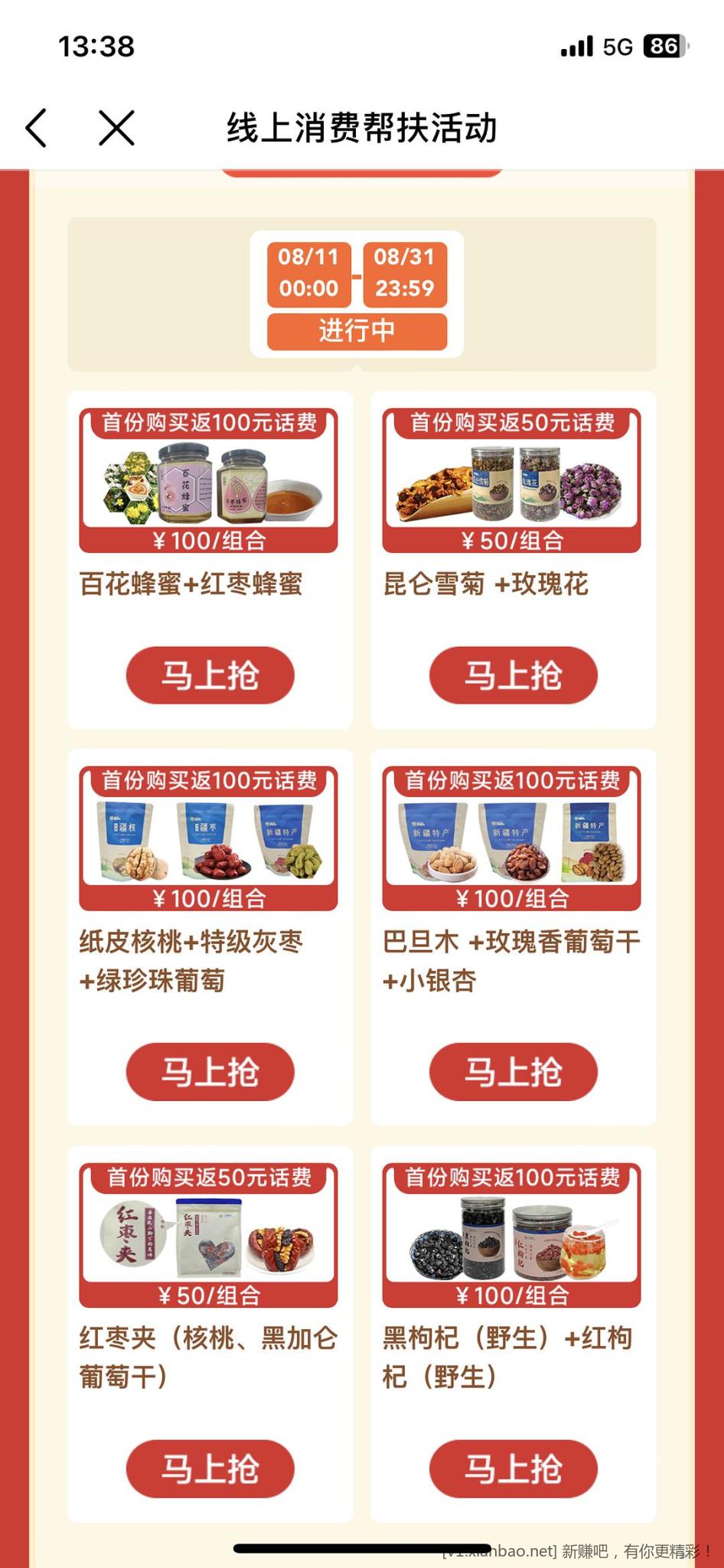
Task: Open the 黑枸杞 product image
Action: [511, 1235]
